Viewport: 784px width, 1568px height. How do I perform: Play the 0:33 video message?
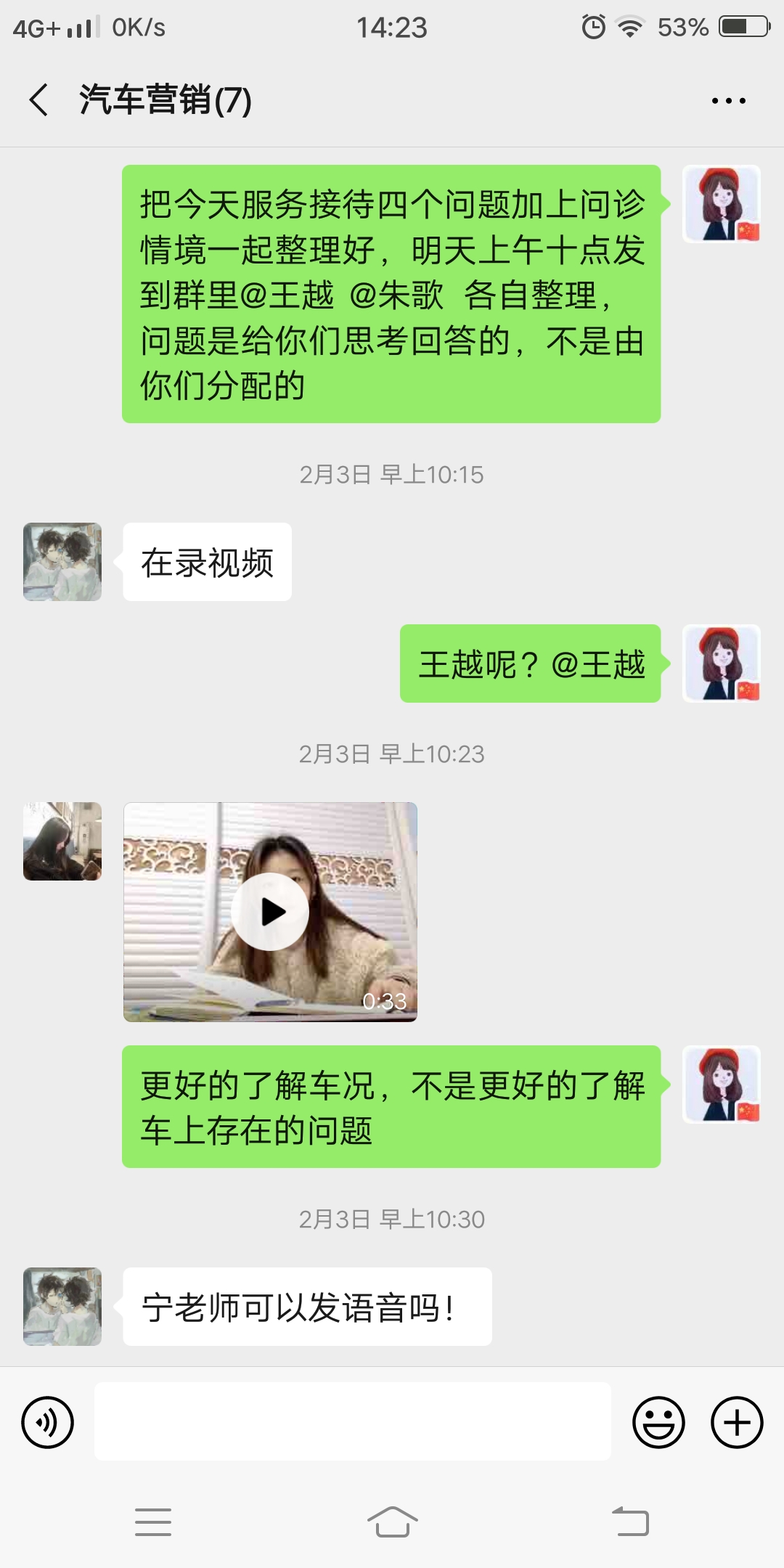pos(270,912)
